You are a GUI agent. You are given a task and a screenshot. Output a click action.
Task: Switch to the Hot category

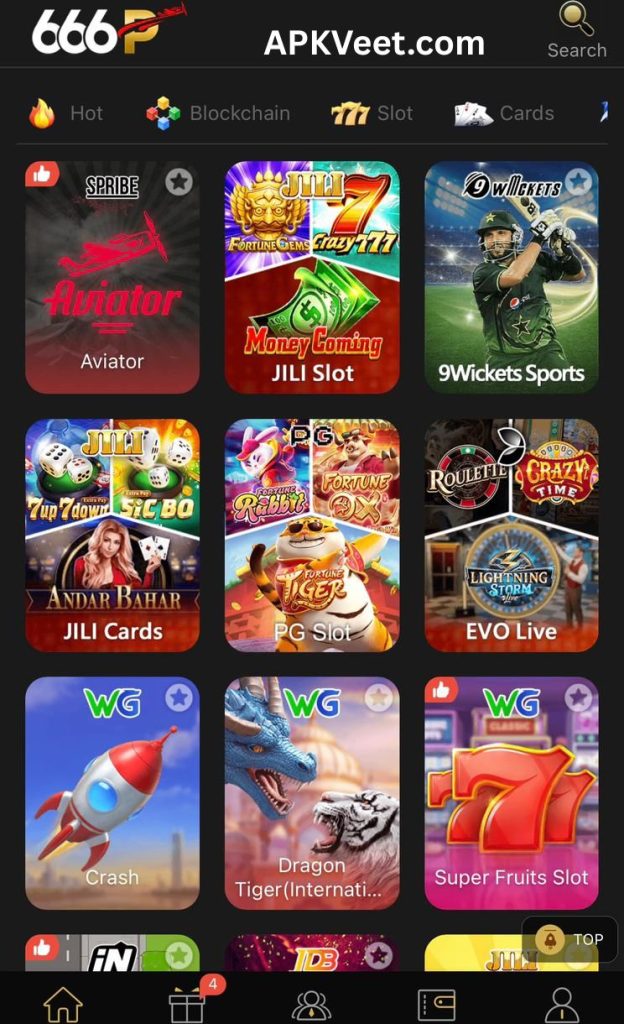click(x=66, y=113)
